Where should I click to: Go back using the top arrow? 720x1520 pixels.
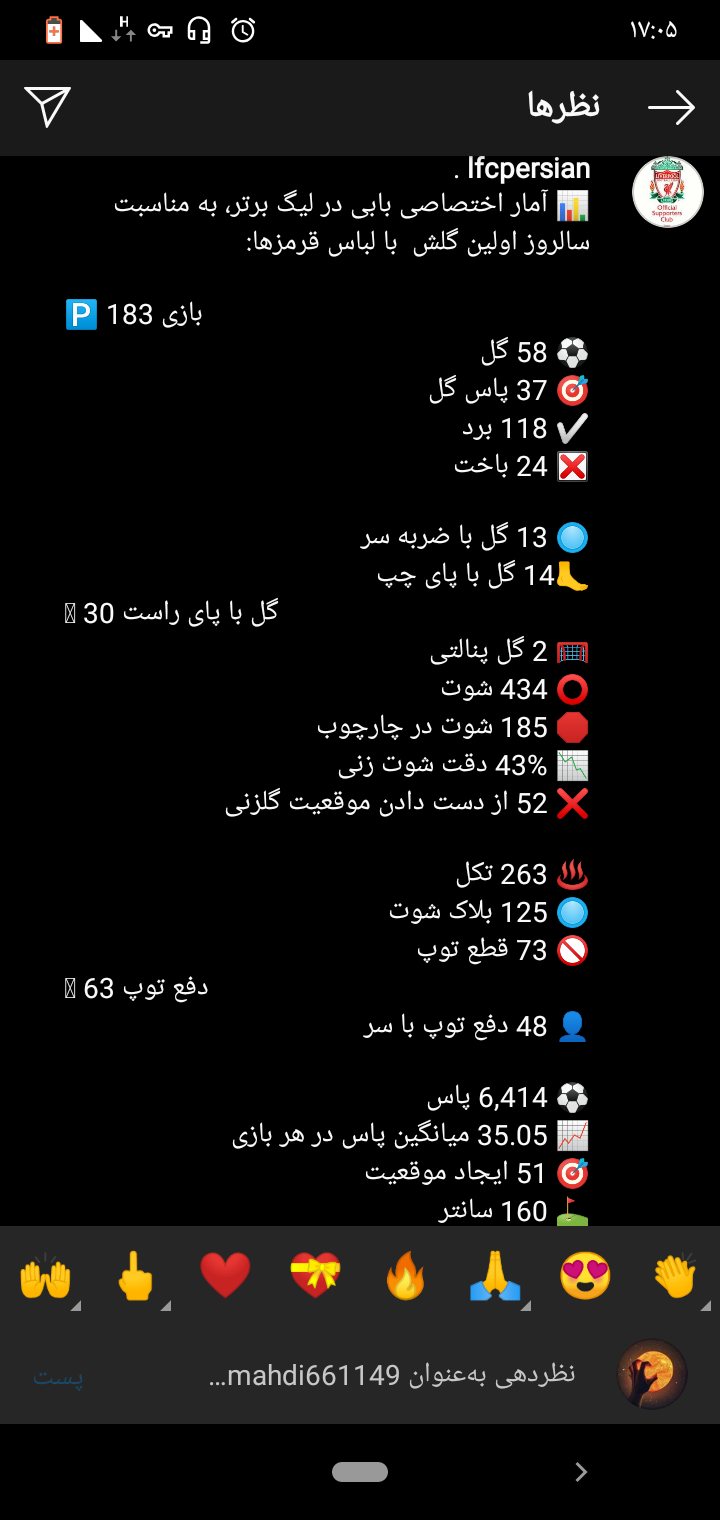click(671, 107)
